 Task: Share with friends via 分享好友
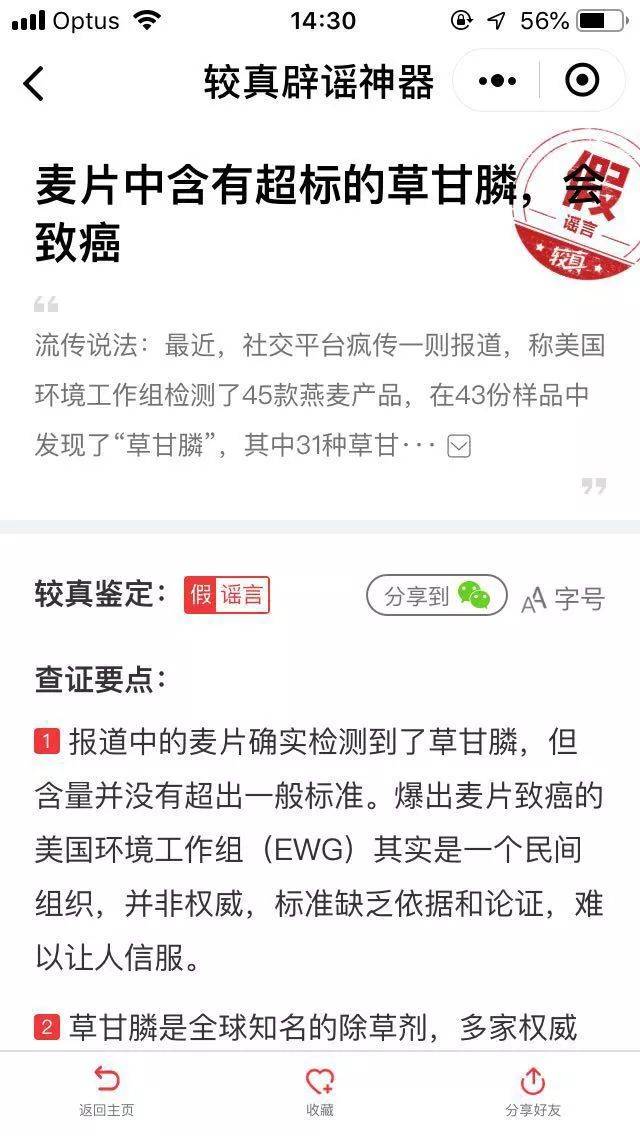533,1092
